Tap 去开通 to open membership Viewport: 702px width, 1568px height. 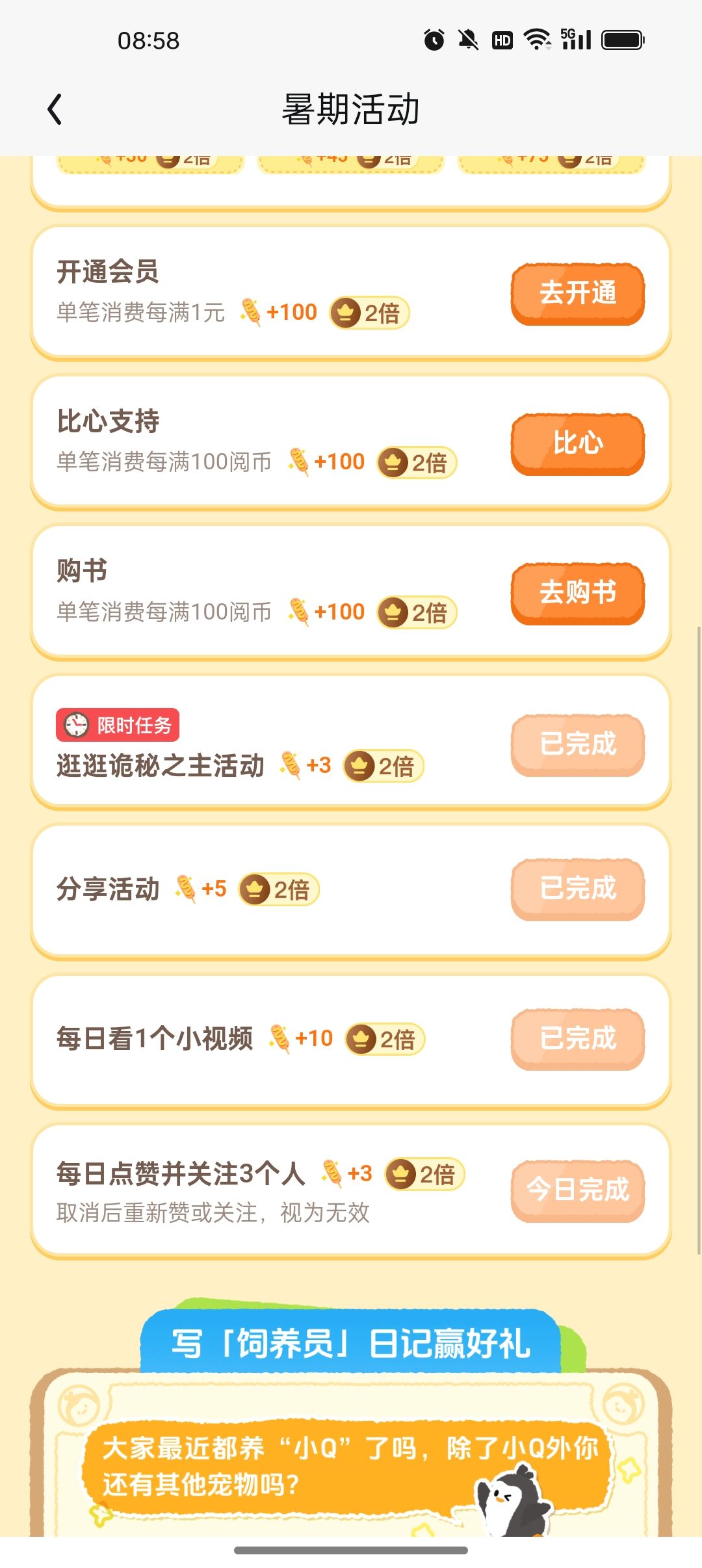[578, 293]
